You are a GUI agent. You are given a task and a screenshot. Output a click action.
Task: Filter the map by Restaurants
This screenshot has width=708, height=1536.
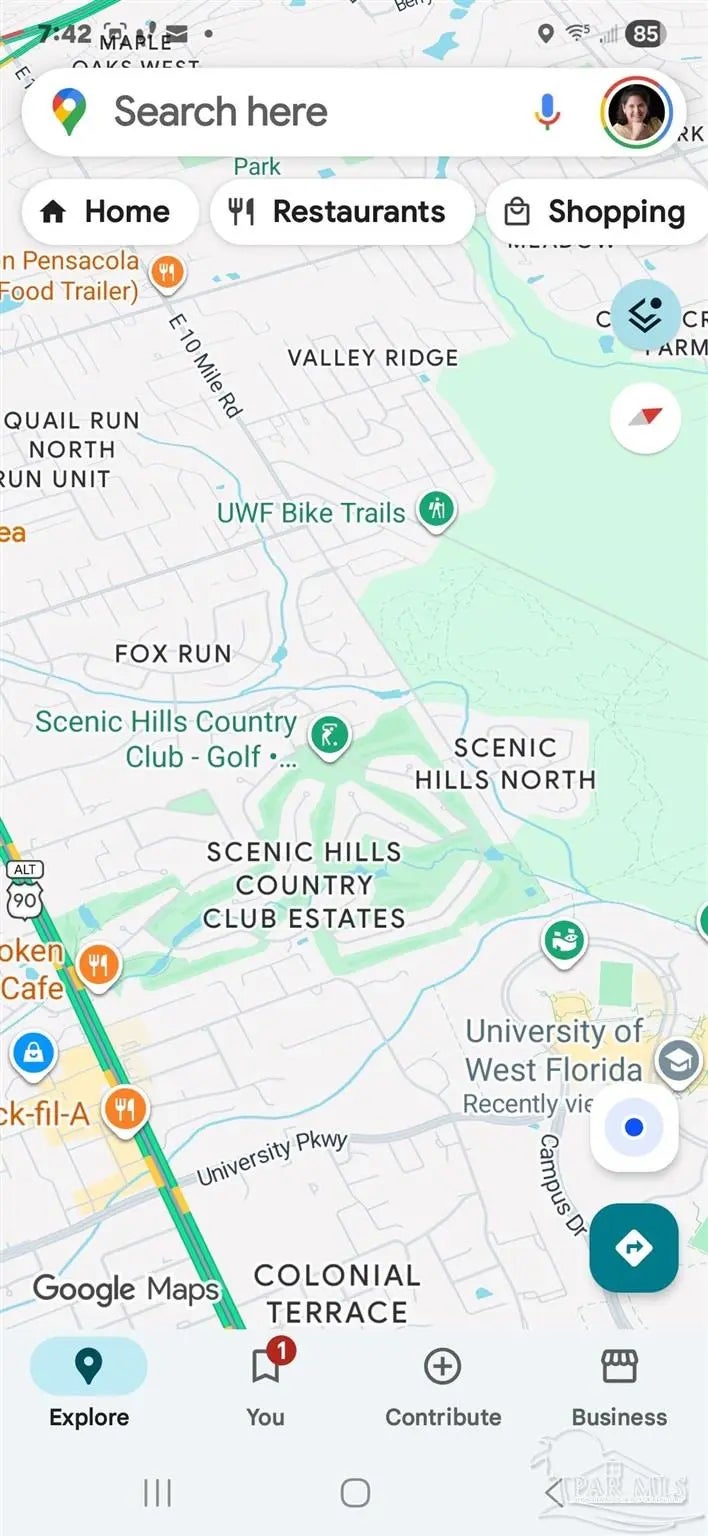pyautogui.click(x=342, y=212)
